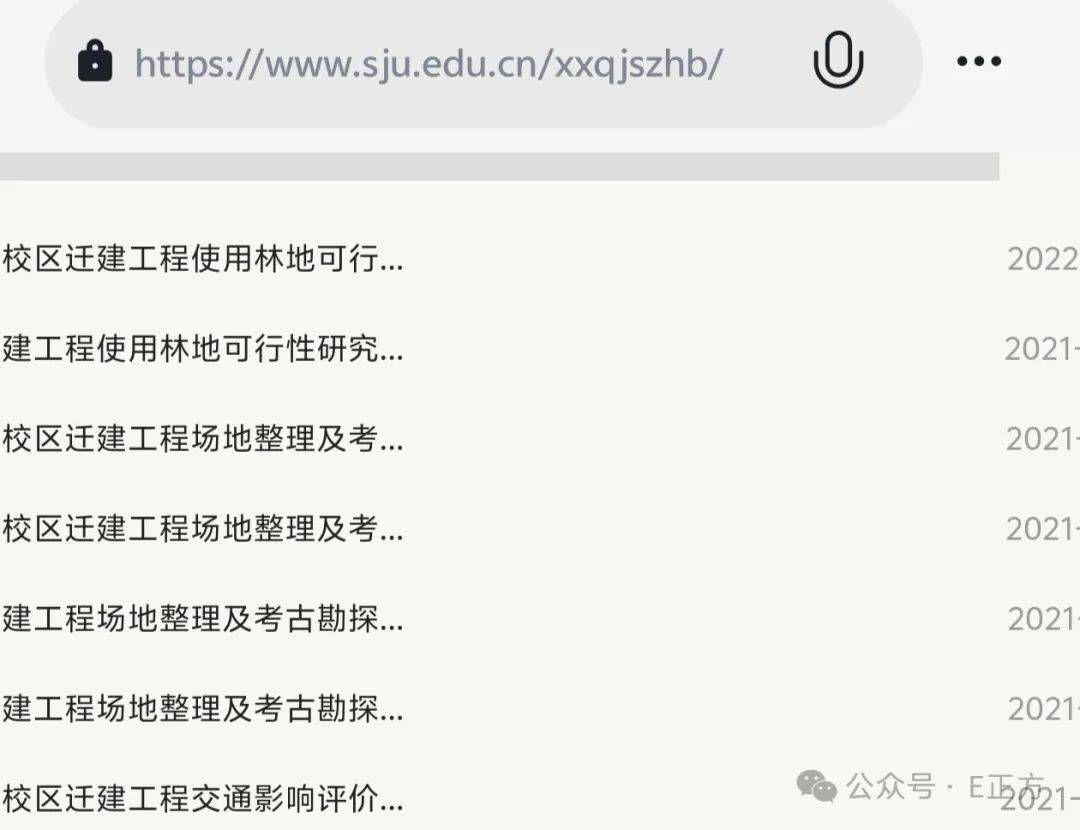View site security info via lock icon
The height and width of the screenshot is (830, 1080).
click(95, 62)
